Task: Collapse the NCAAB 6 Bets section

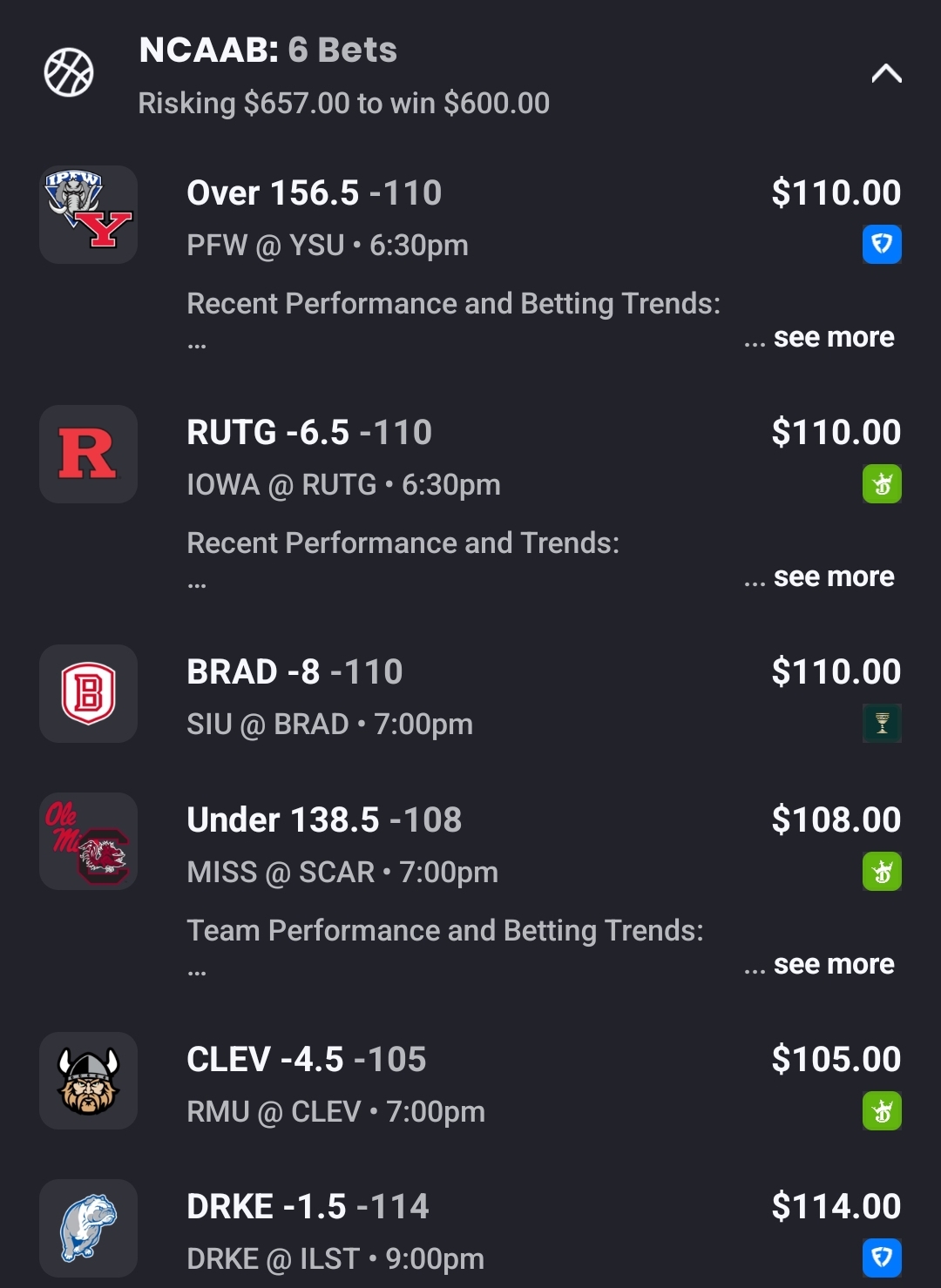Action: [886, 74]
